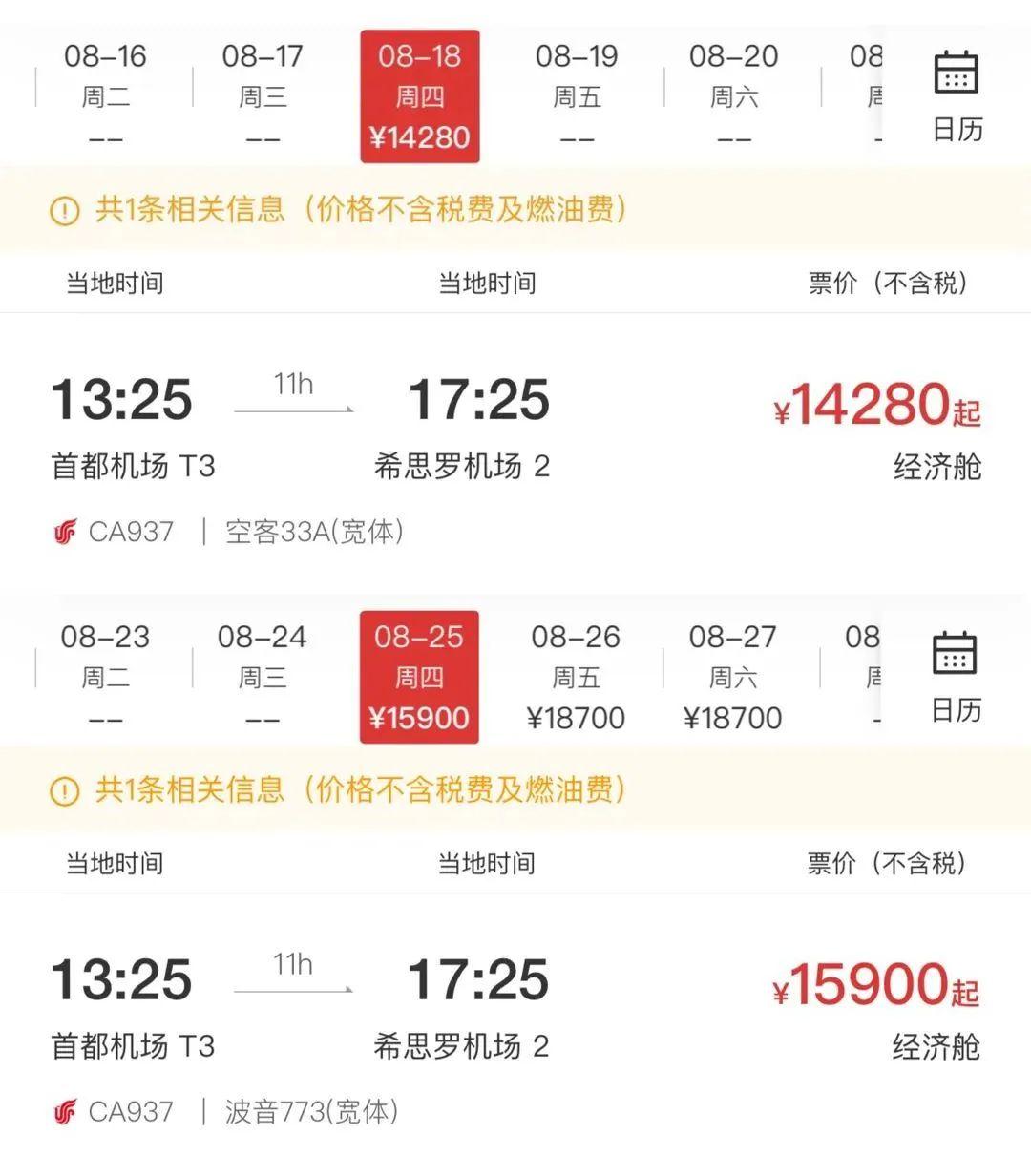This screenshot has width=1031, height=1176.
Task: Click Air China logo next to top CA937 flight
Action: click(x=64, y=532)
